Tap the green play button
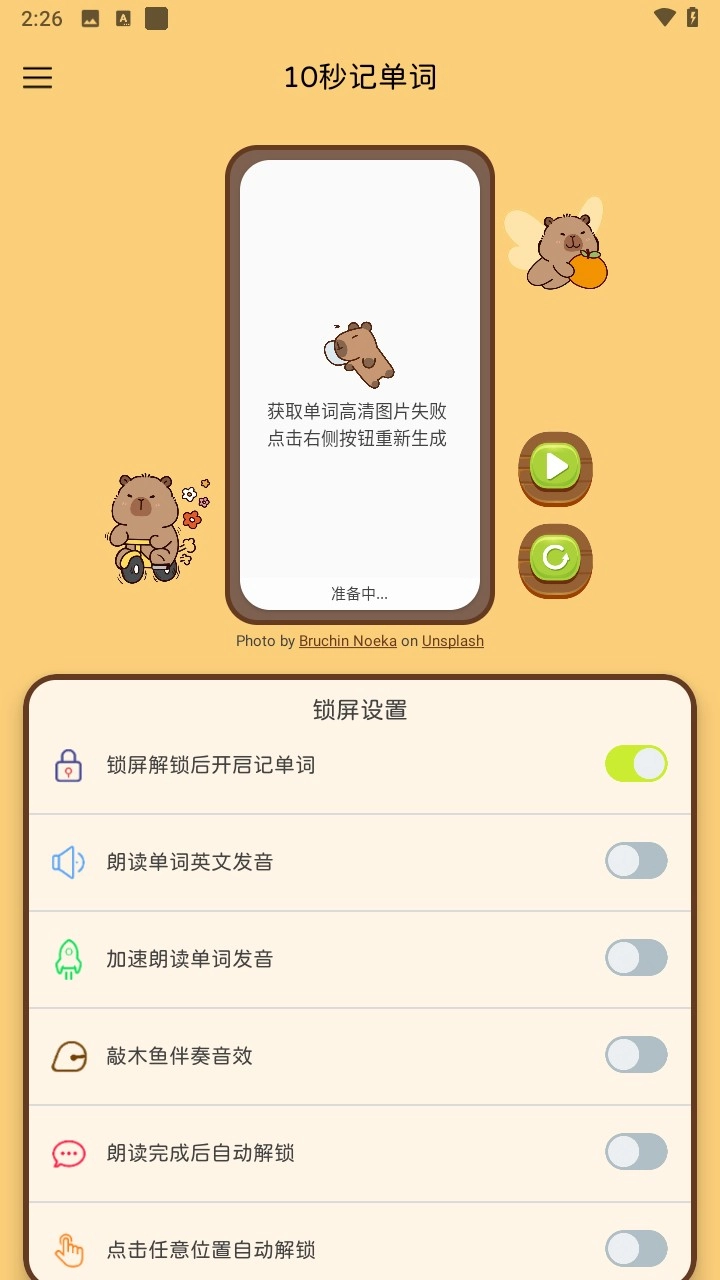 [x=555, y=467]
